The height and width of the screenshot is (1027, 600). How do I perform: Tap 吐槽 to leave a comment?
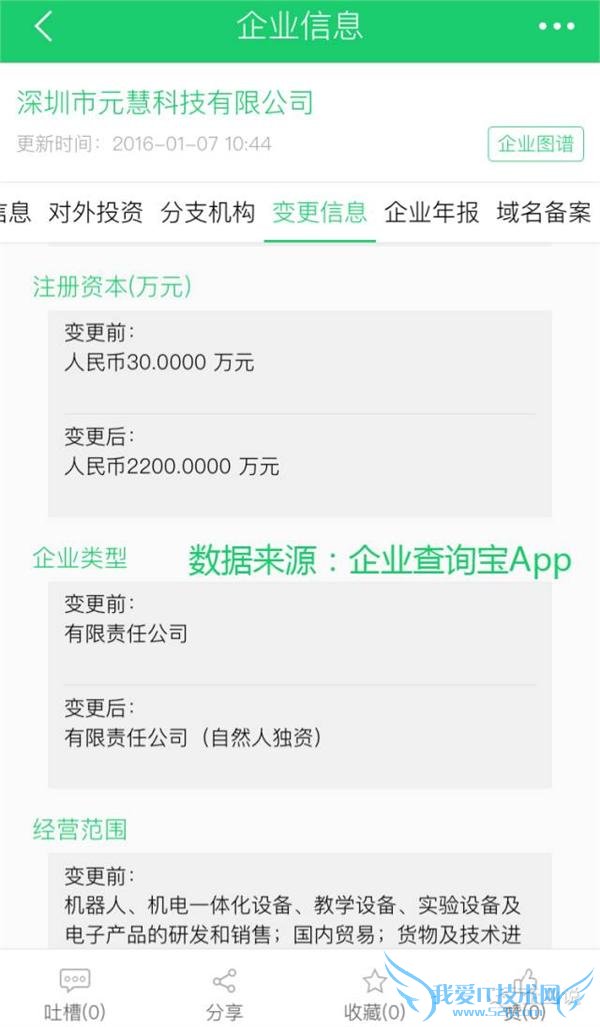75,994
